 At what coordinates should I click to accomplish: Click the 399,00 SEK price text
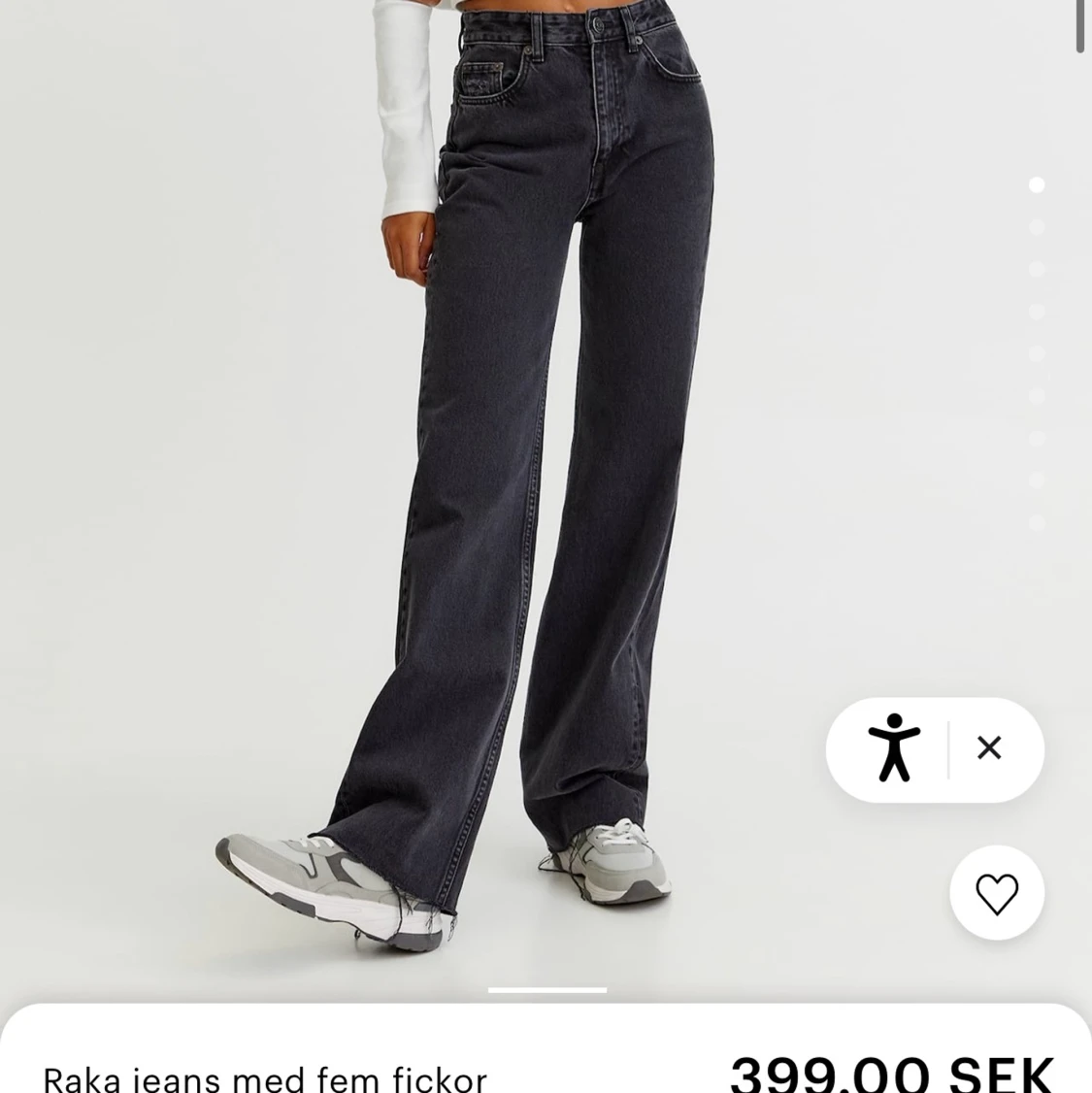(x=888, y=1073)
